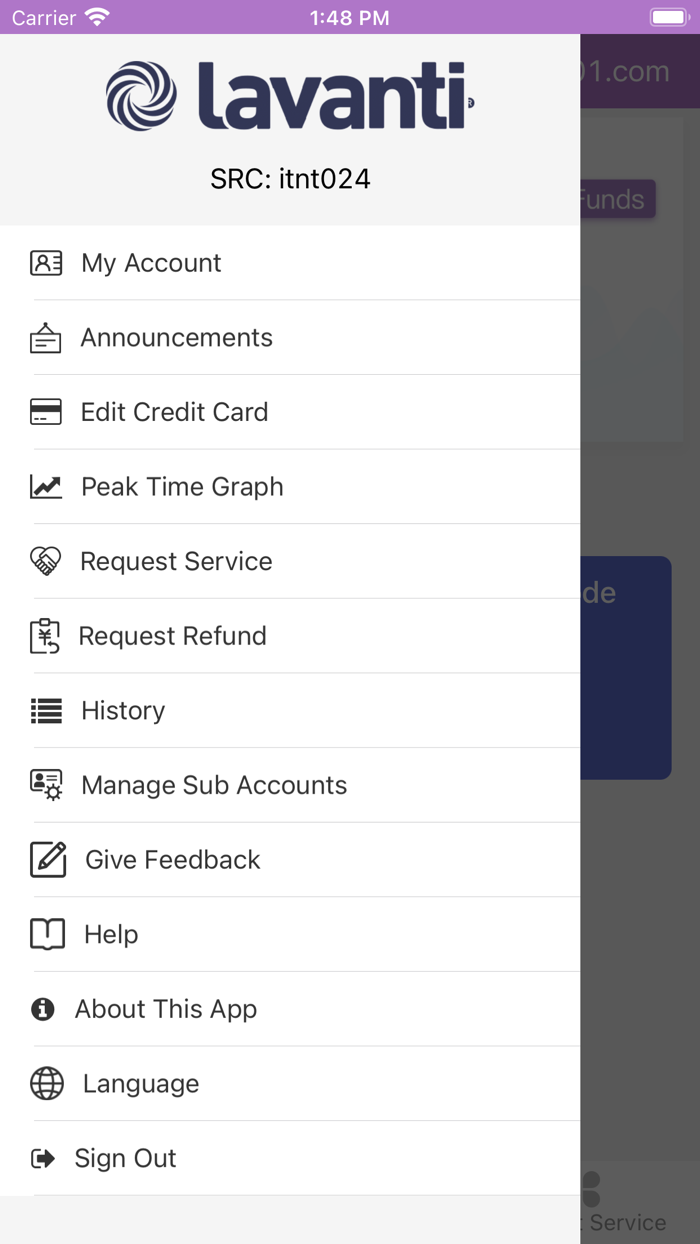
Task: Change the Language setting
Action: [x=140, y=1084]
